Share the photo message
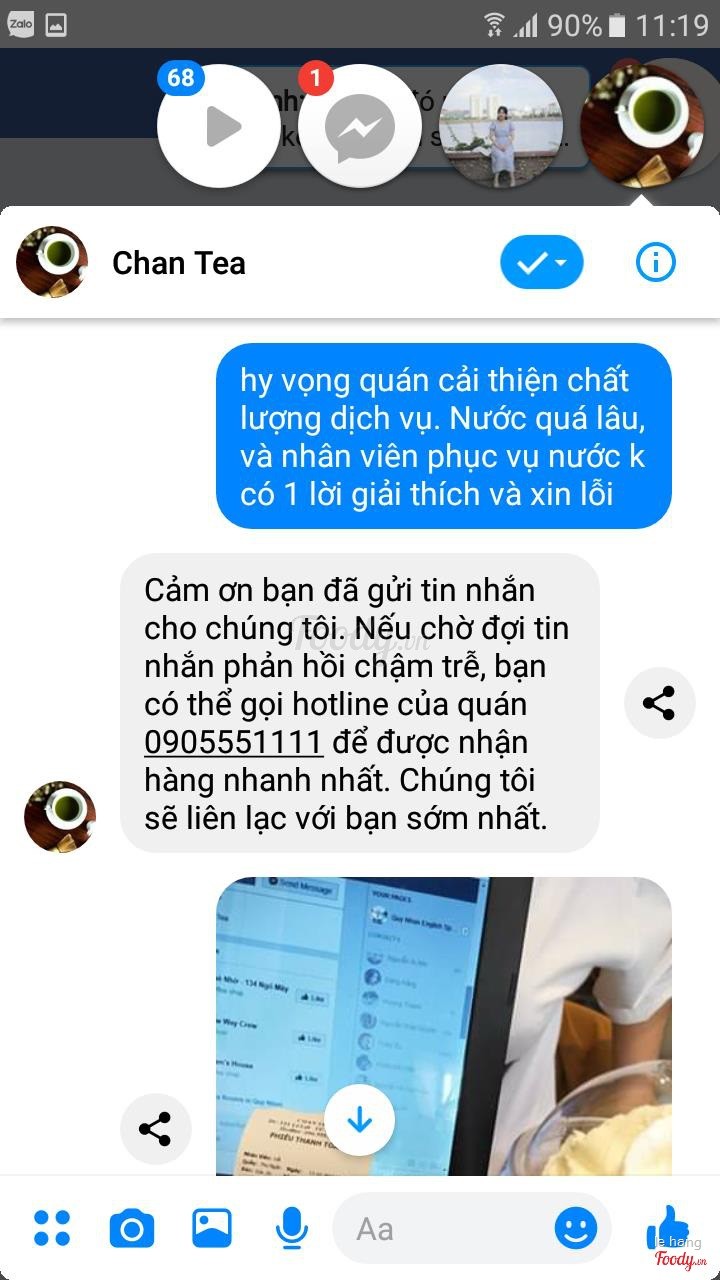Viewport: 720px width, 1280px height. tap(155, 1129)
